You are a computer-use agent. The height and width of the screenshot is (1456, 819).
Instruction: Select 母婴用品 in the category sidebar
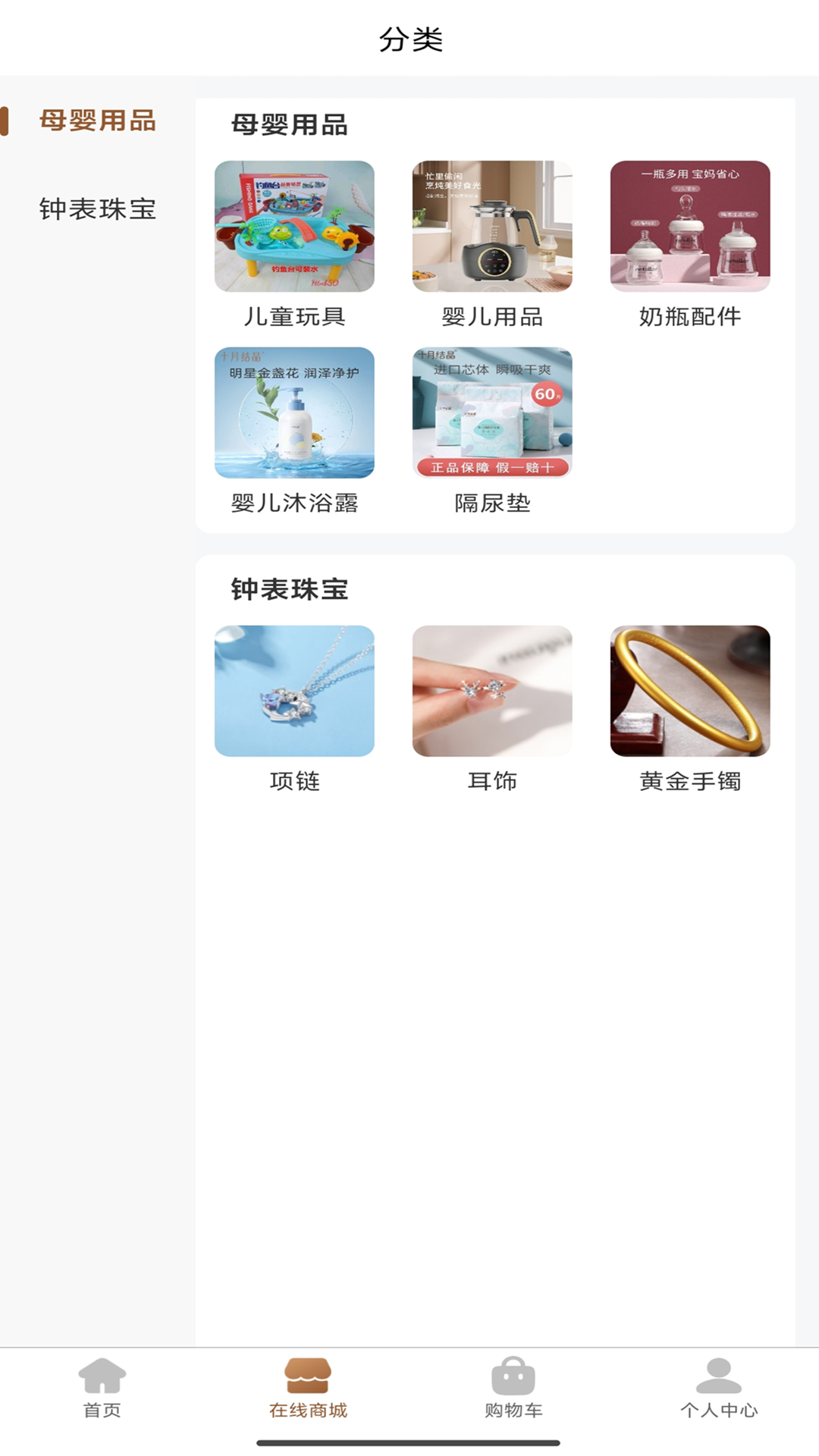click(x=97, y=121)
